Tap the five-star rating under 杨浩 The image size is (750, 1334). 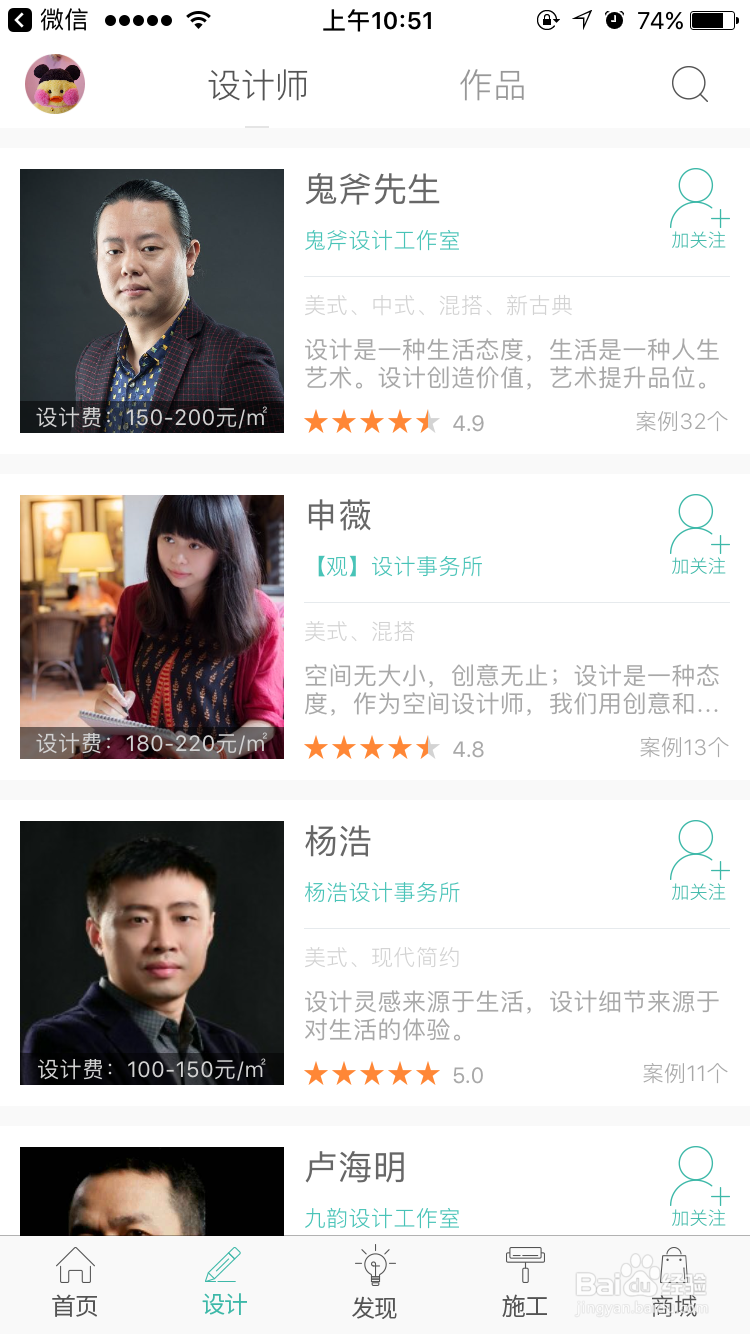(371, 1074)
